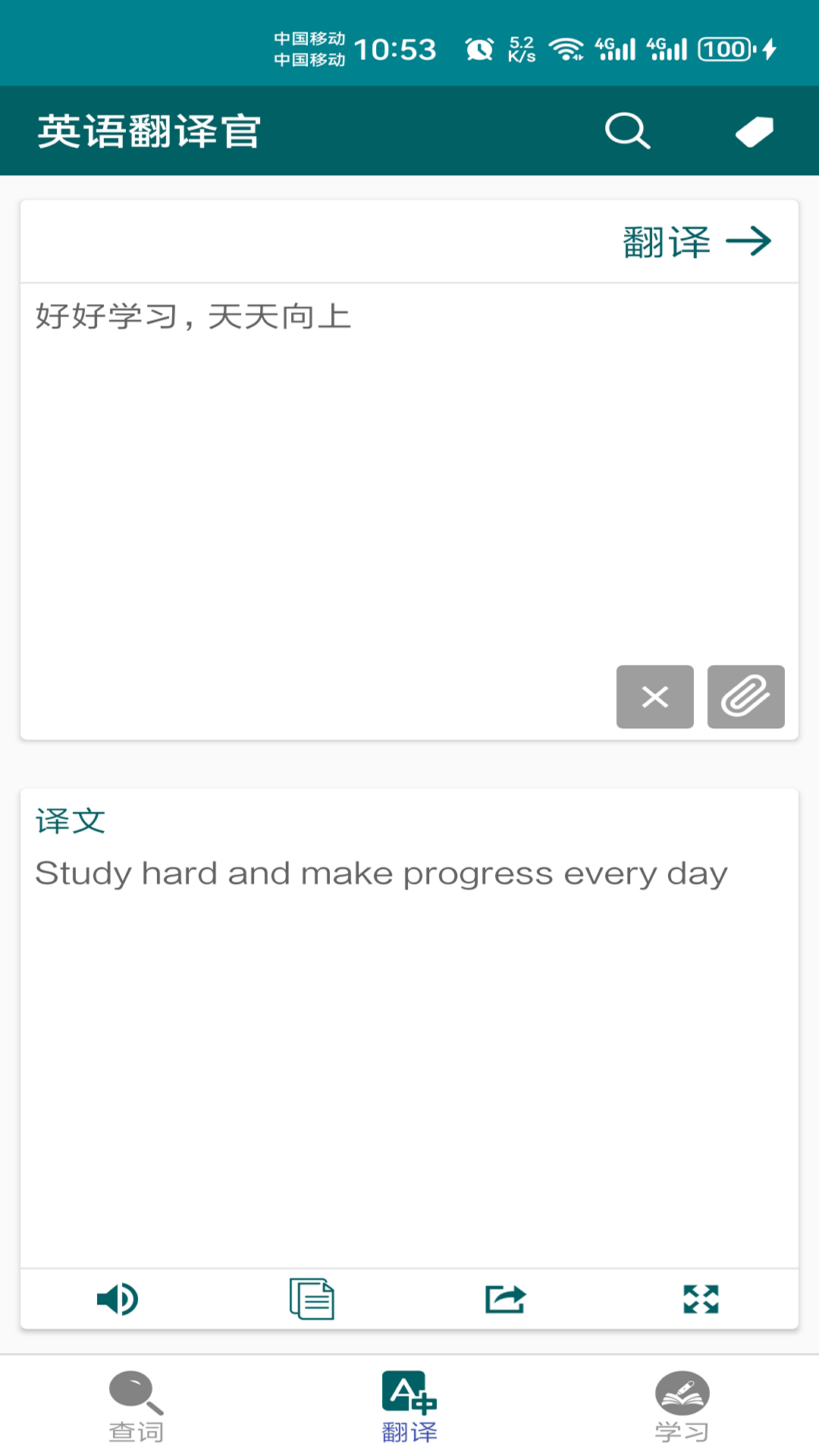The image size is (819, 1456).
Task: Tap the battery indicator in status bar
Action: (x=725, y=49)
